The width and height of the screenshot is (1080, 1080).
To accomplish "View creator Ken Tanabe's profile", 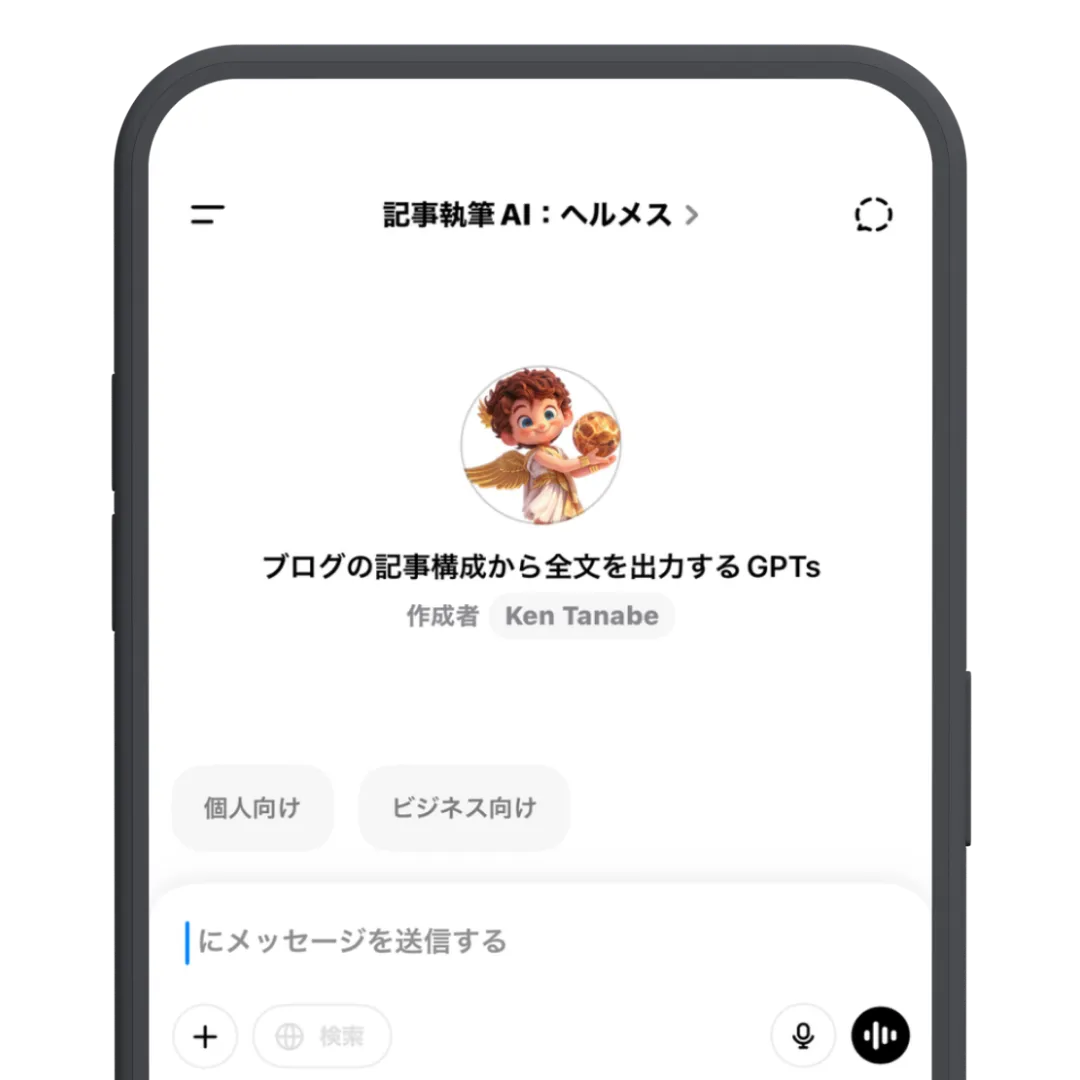I will point(581,616).
